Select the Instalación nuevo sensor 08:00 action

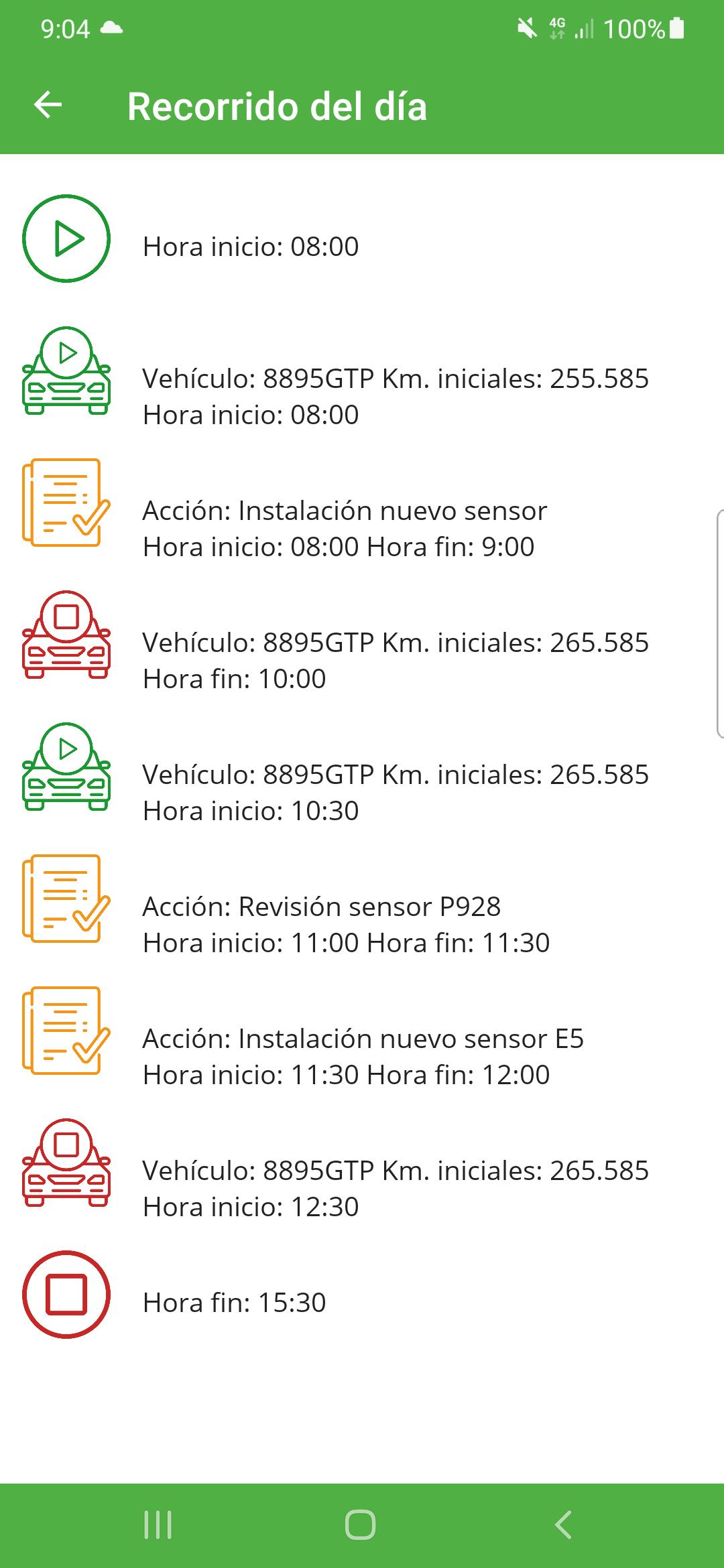pyautogui.click(x=362, y=503)
